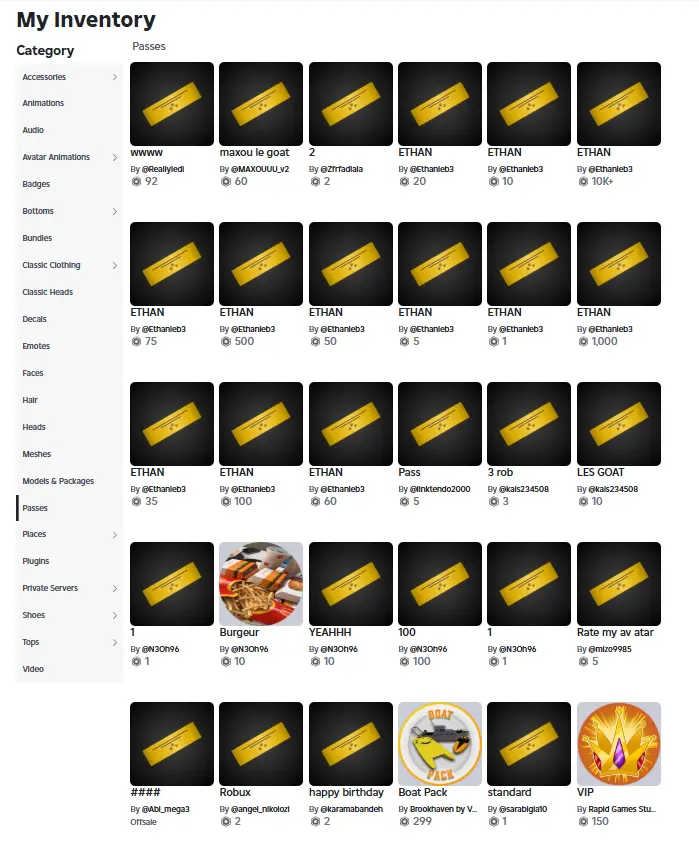This screenshot has height=844, width=699.
Task: Show the Decals category
Action: tap(36, 319)
